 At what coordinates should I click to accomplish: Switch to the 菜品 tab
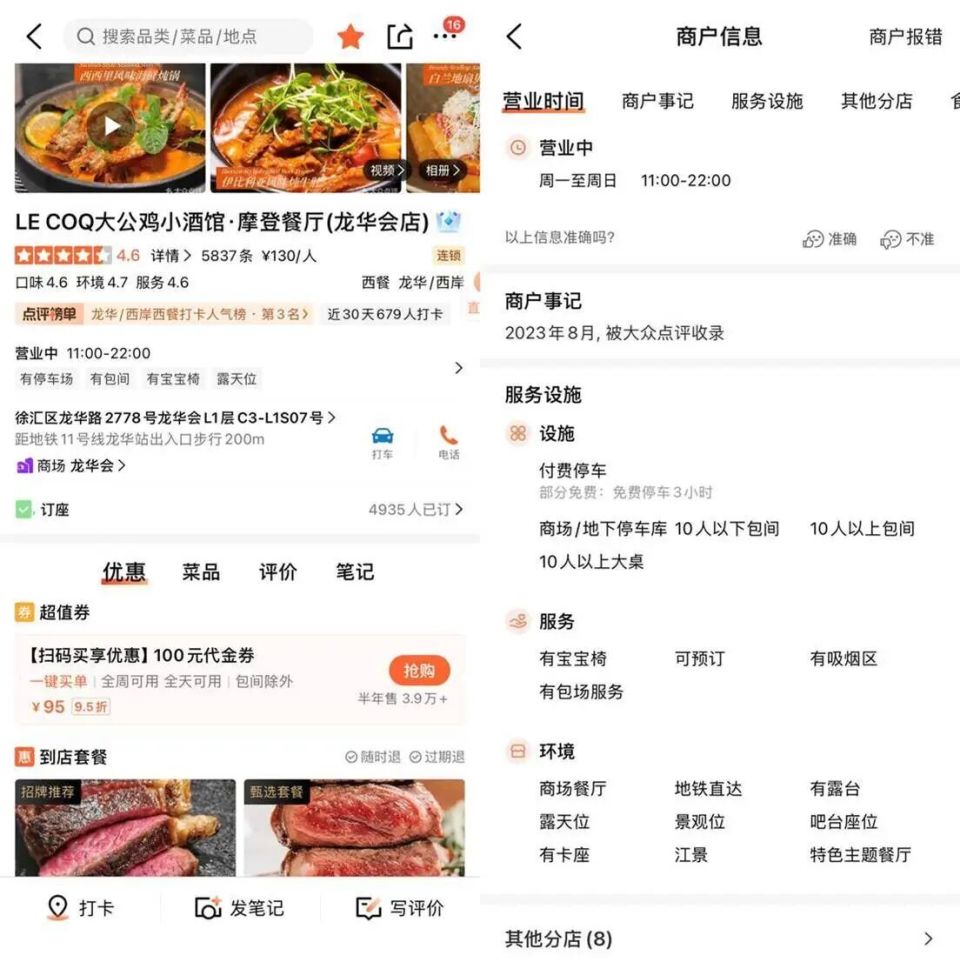[x=200, y=572]
